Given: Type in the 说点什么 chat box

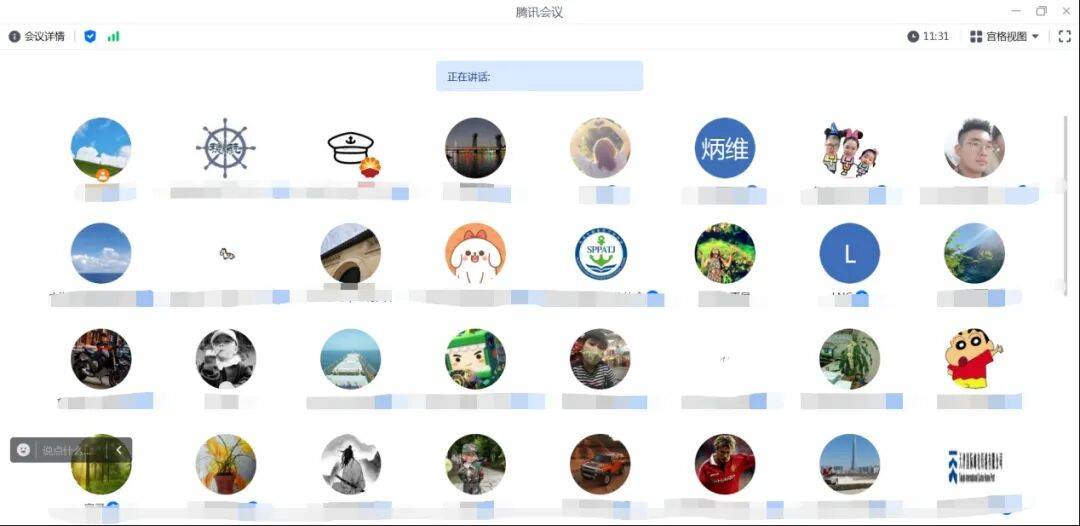Looking at the screenshot, I should (70, 450).
